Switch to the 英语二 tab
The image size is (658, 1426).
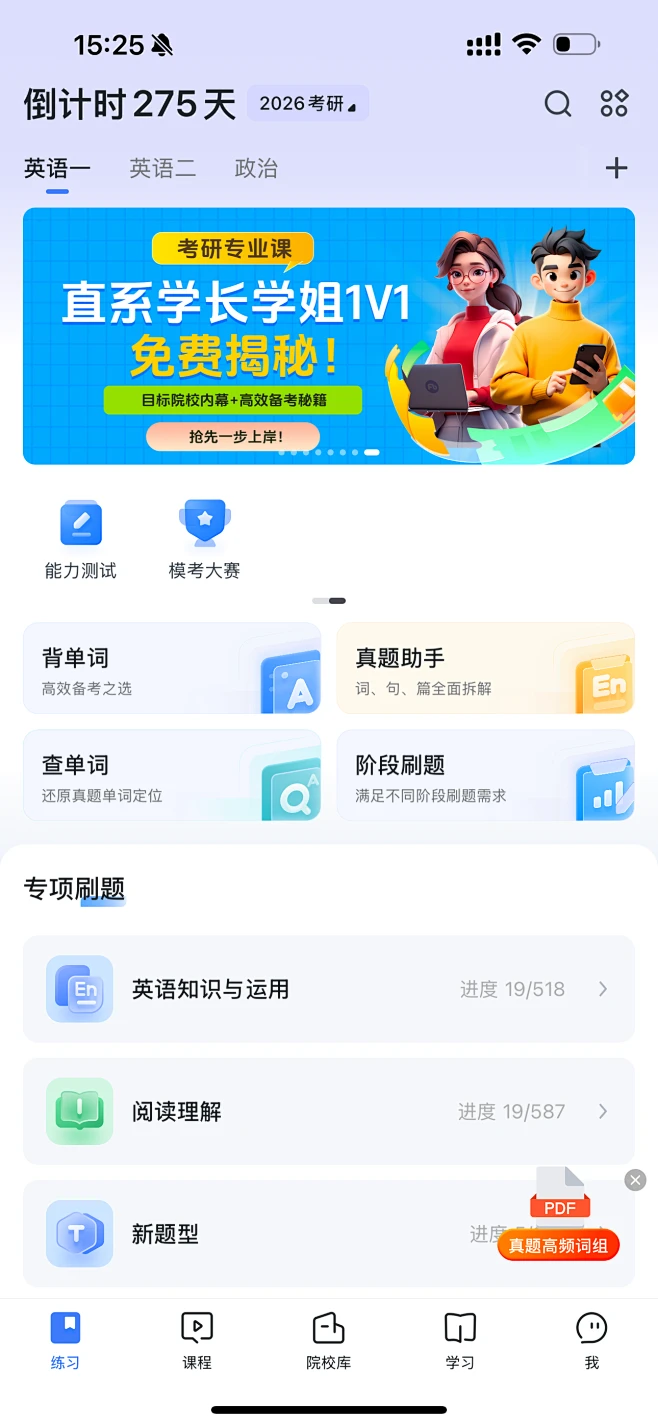162,169
